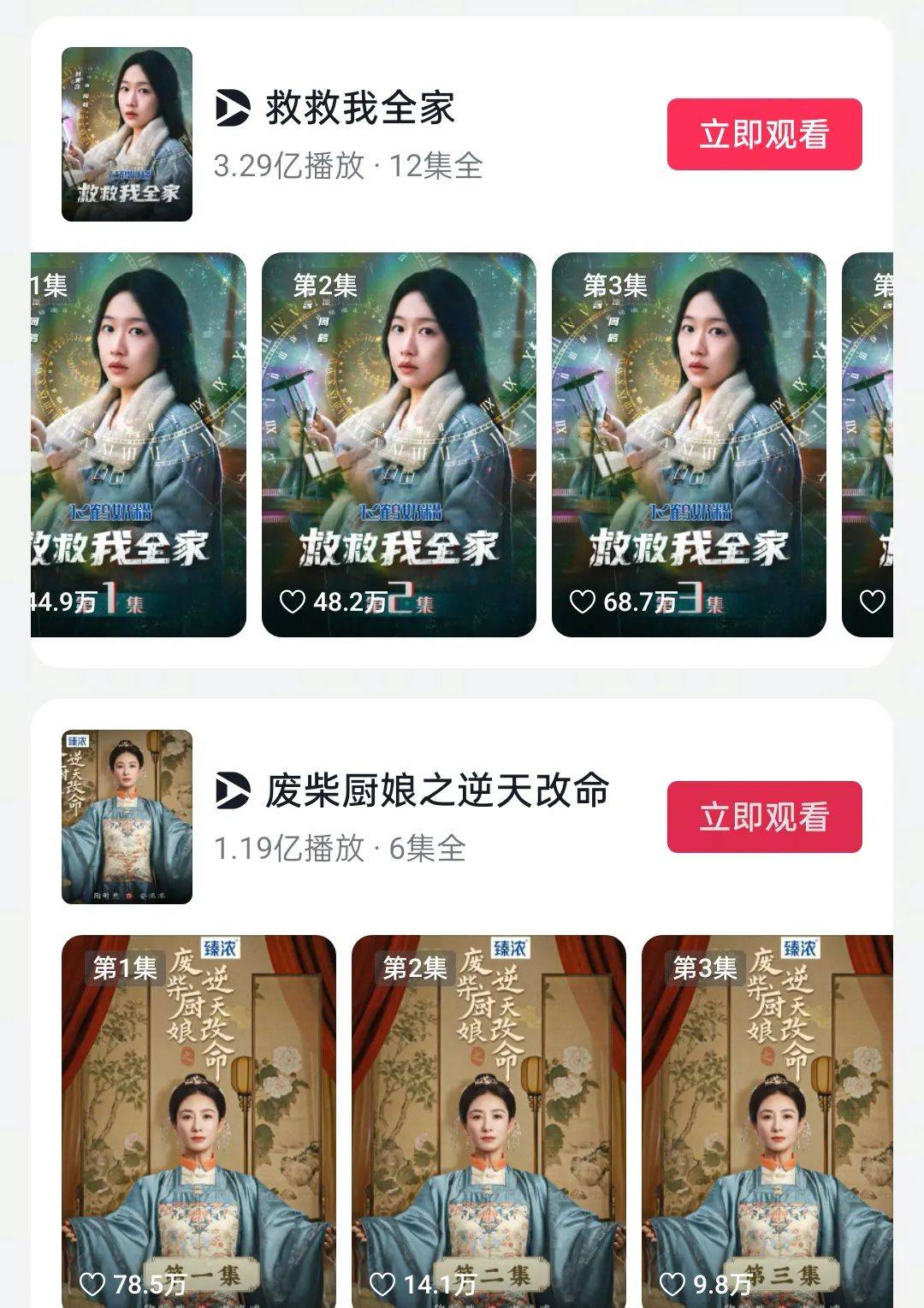The image size is (924, 1308).
Task: Play episode 第3集 of 废柴厨娘之逆天改命
Action: [767, 1121]
